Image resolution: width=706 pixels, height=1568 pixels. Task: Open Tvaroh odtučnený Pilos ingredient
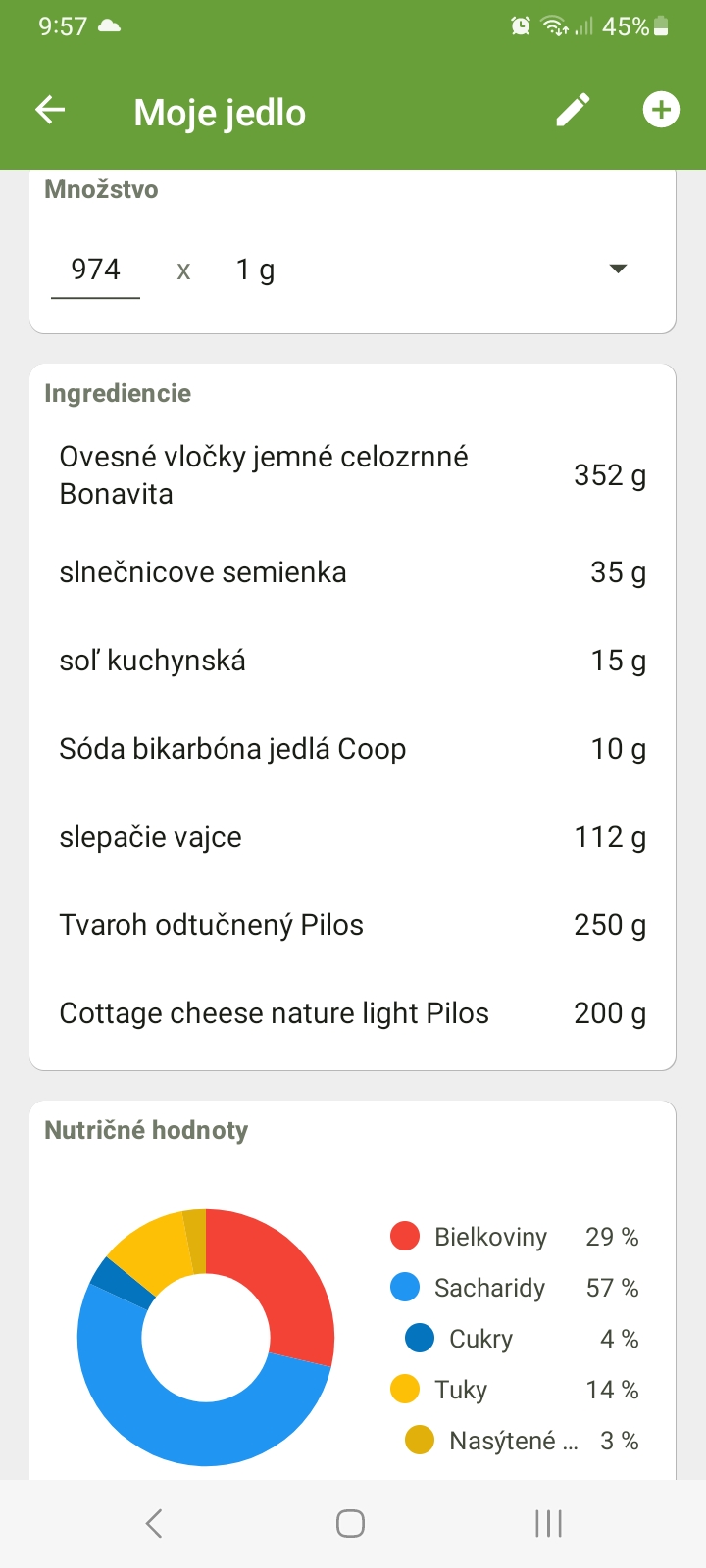[352, 925]
